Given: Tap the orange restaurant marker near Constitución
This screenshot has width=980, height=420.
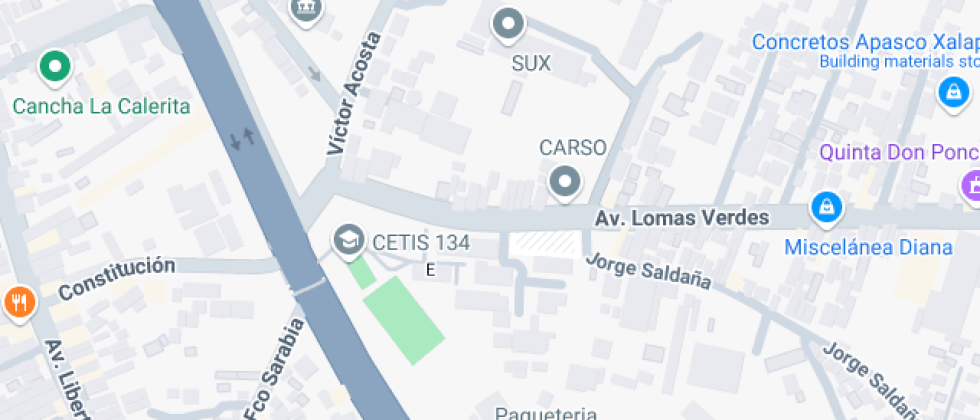Looking at the screenshot, I should click(18, 300).
